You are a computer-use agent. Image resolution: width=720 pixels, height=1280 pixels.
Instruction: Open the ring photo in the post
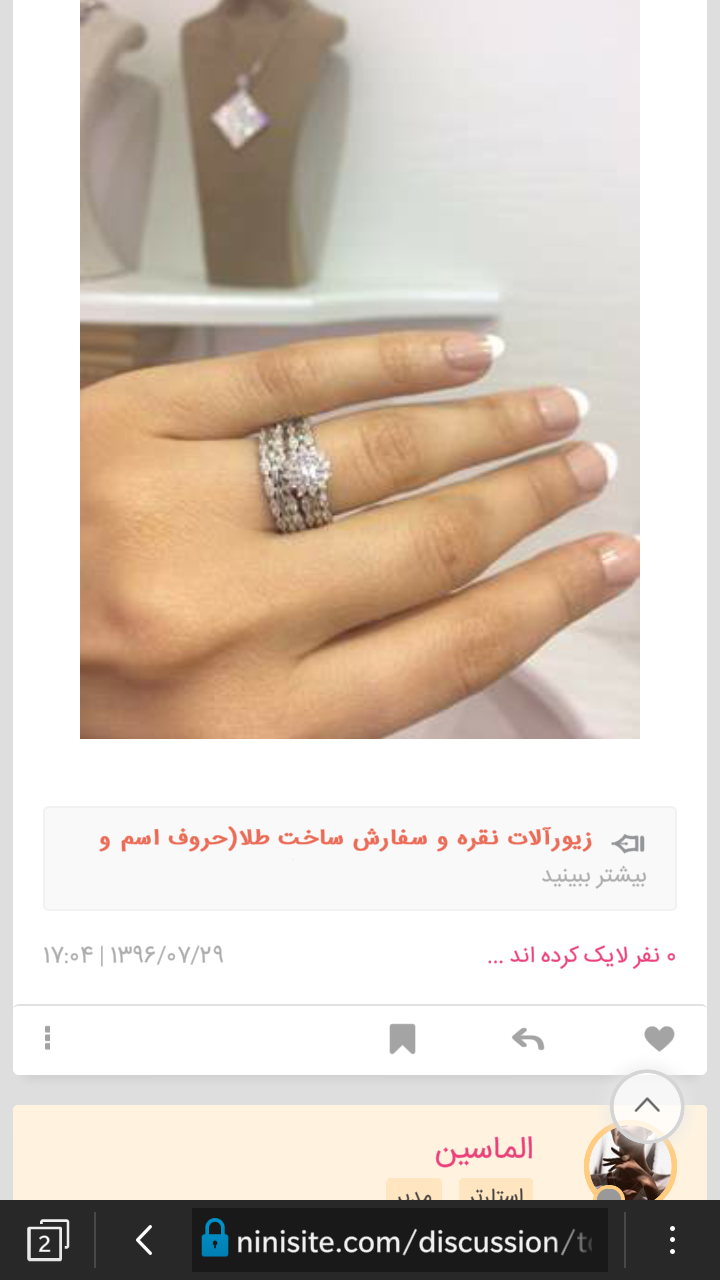(x=360, y=370)
